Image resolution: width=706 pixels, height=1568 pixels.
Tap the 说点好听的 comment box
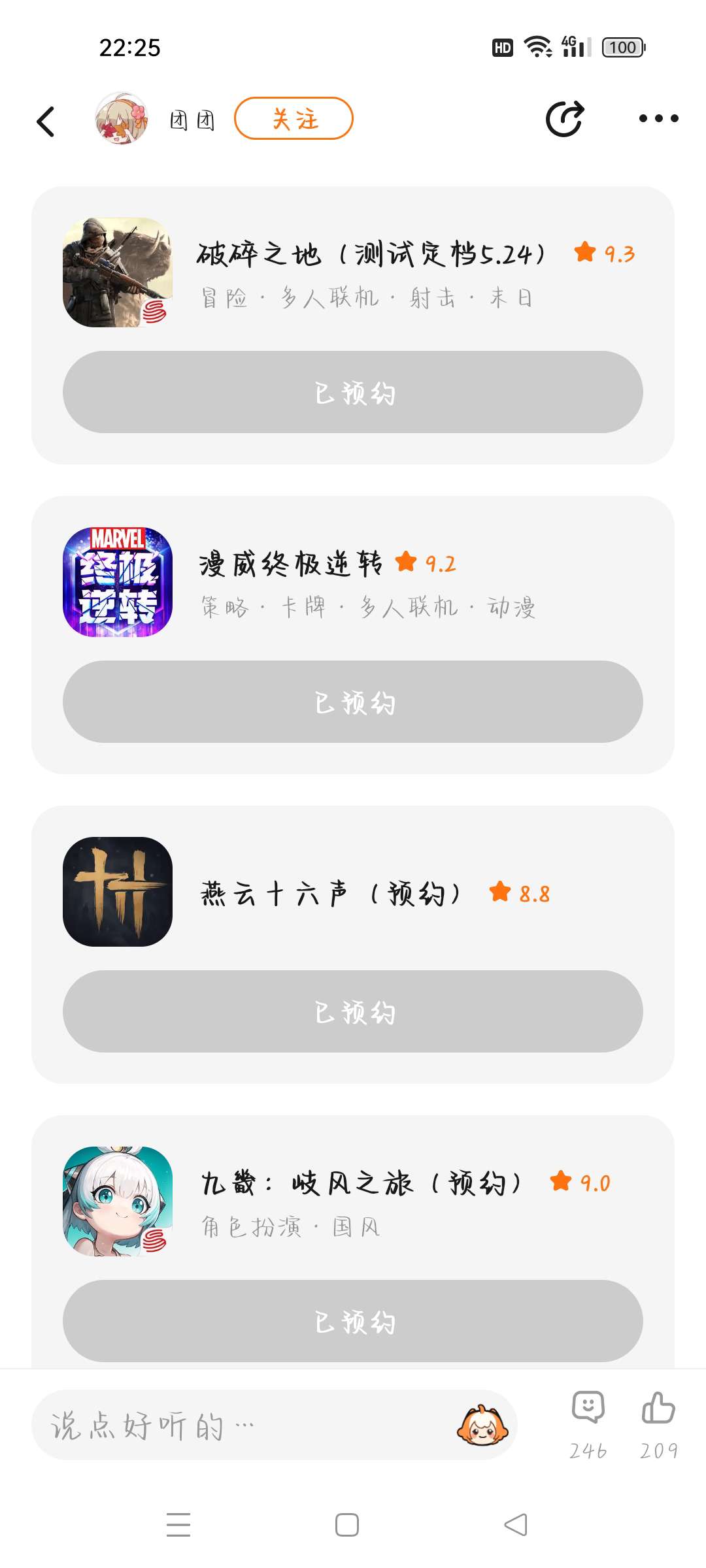pos(275,1425)
